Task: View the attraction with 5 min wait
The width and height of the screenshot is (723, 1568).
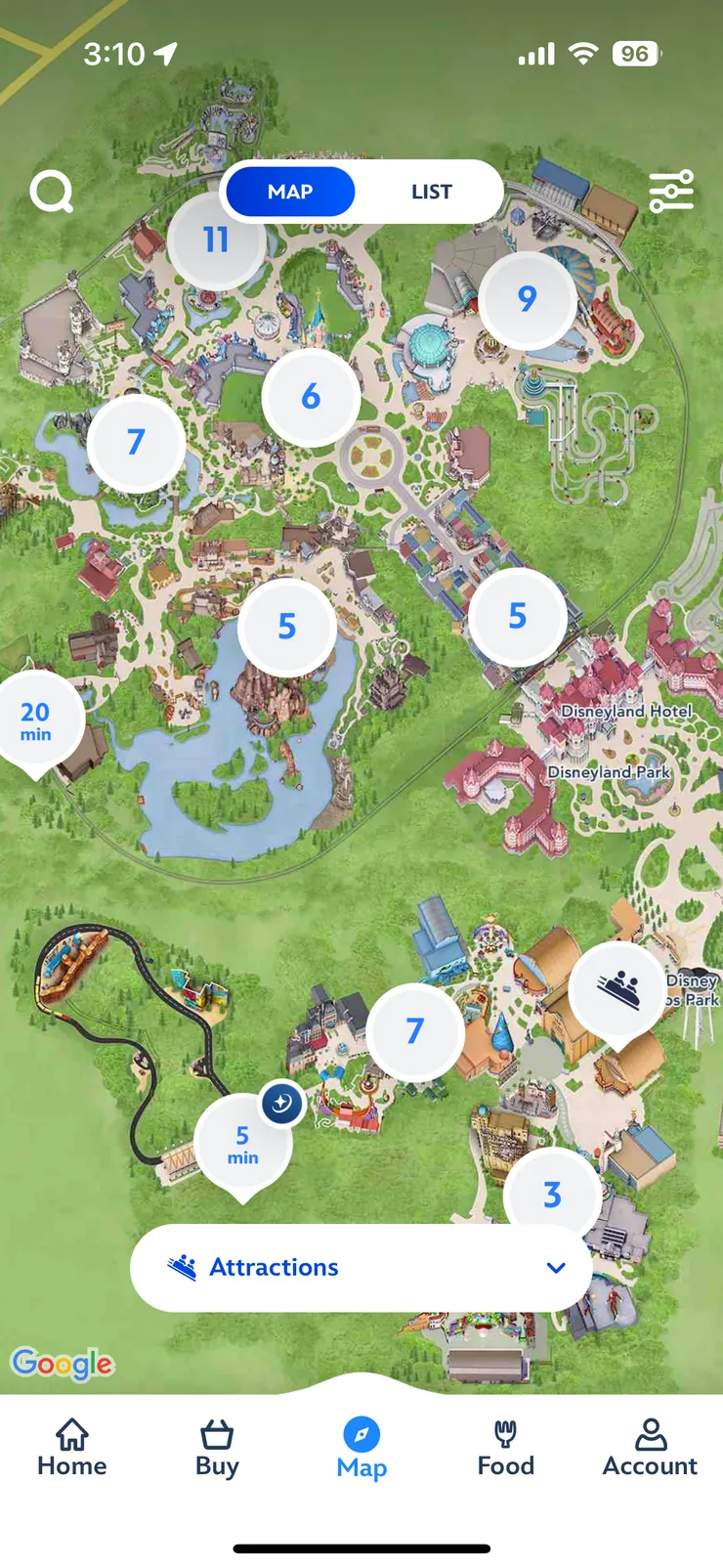Action: click(x=242, y=1144)
